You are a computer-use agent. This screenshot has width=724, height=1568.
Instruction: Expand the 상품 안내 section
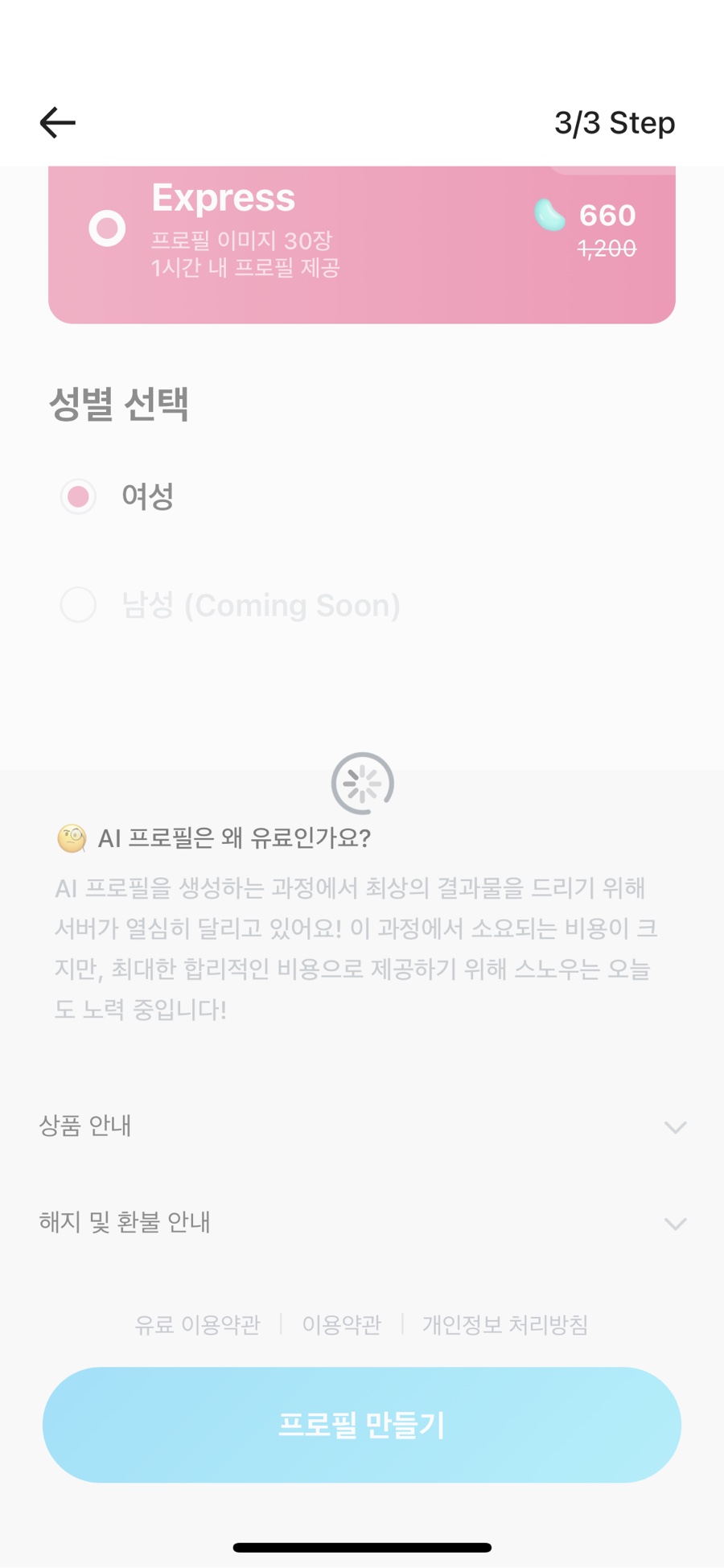pos(362,1126)
